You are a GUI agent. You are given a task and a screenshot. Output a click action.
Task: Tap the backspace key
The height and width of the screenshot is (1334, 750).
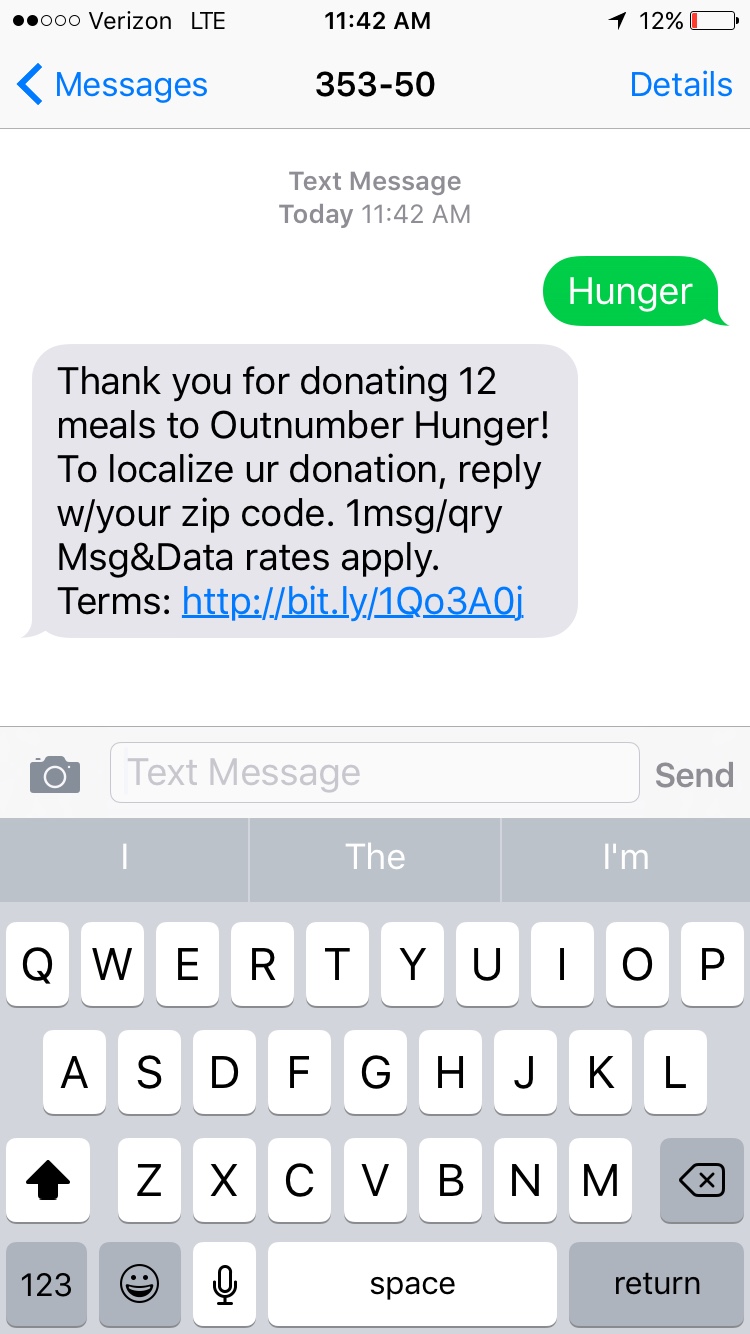701,1182
